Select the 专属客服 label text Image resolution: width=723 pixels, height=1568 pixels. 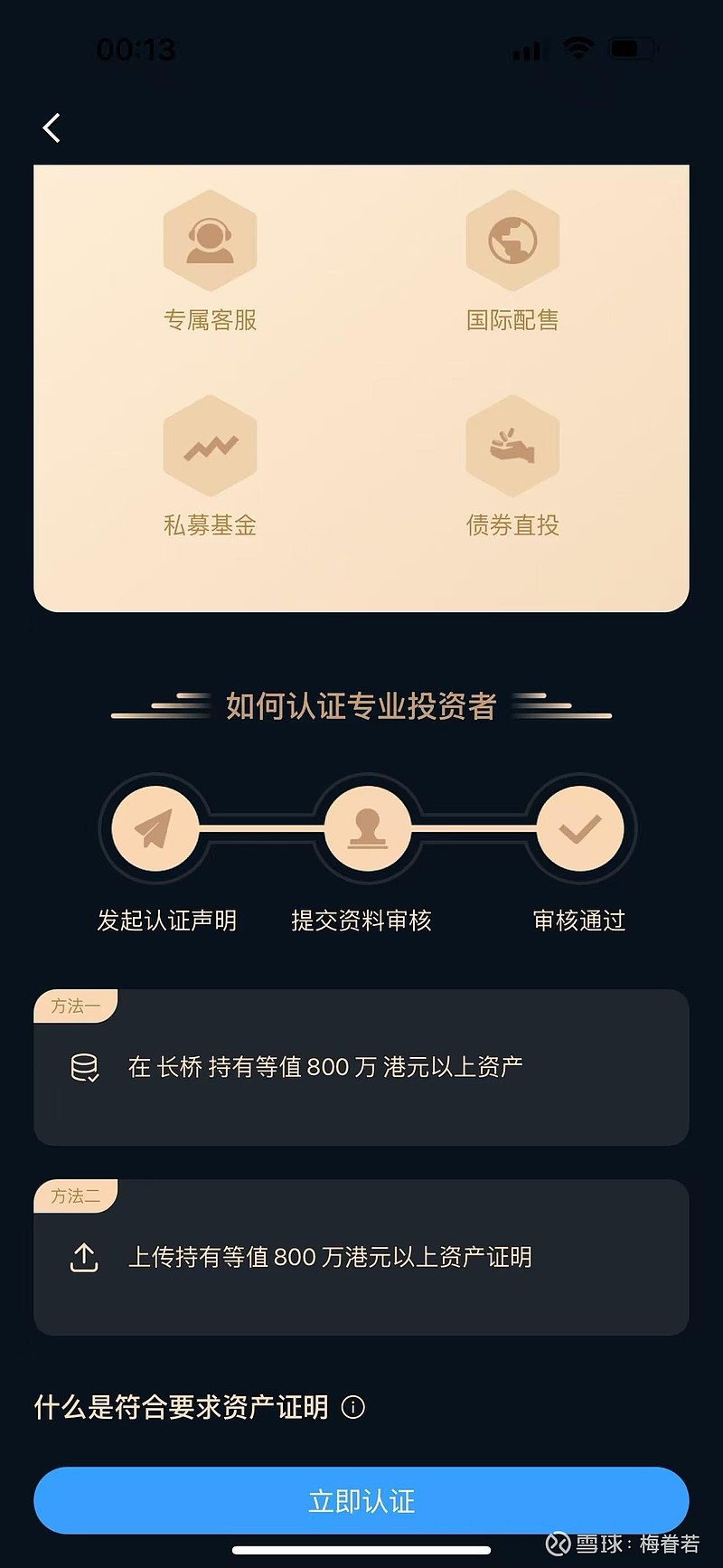[x=211, y=319]
